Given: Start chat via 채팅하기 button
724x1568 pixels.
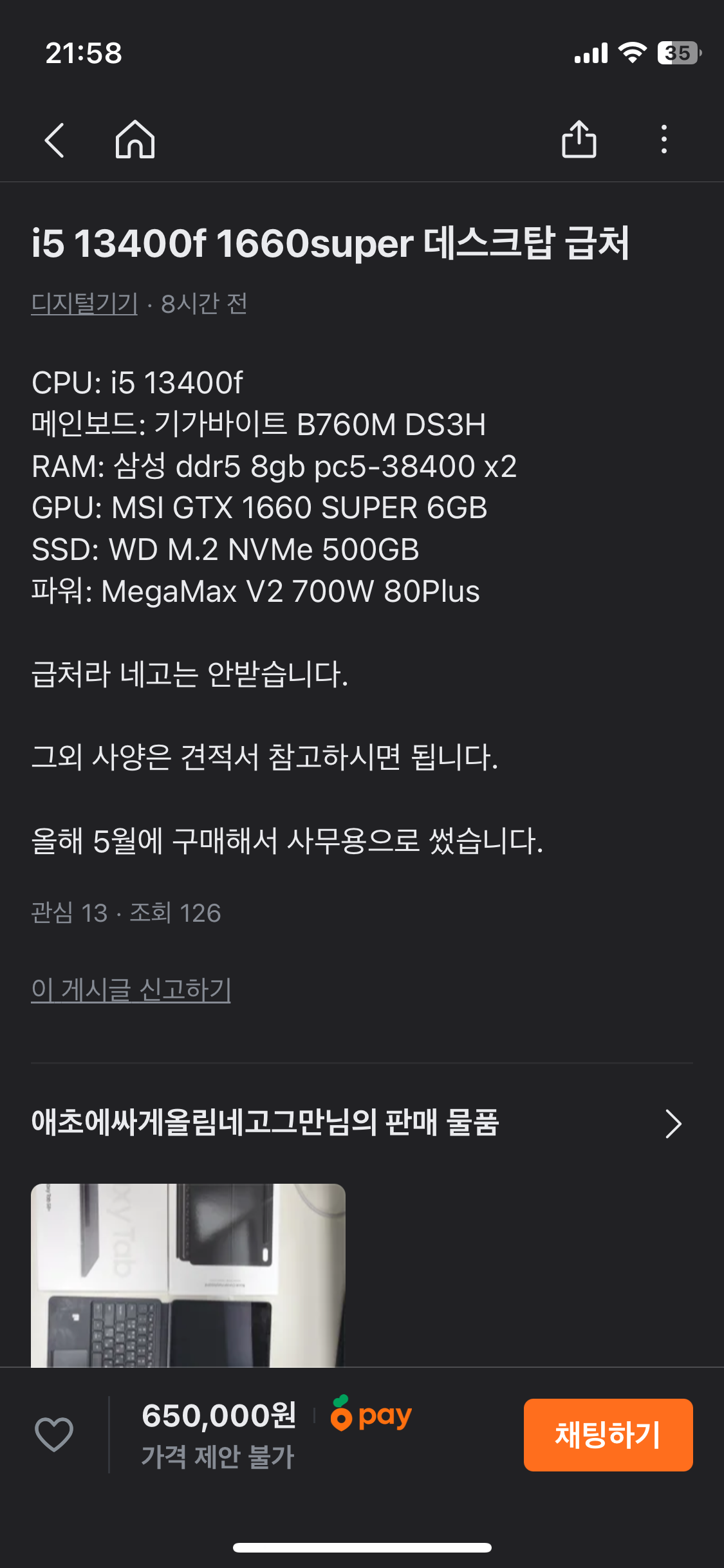Looking at the screenshot, I should coord(608,1435).
